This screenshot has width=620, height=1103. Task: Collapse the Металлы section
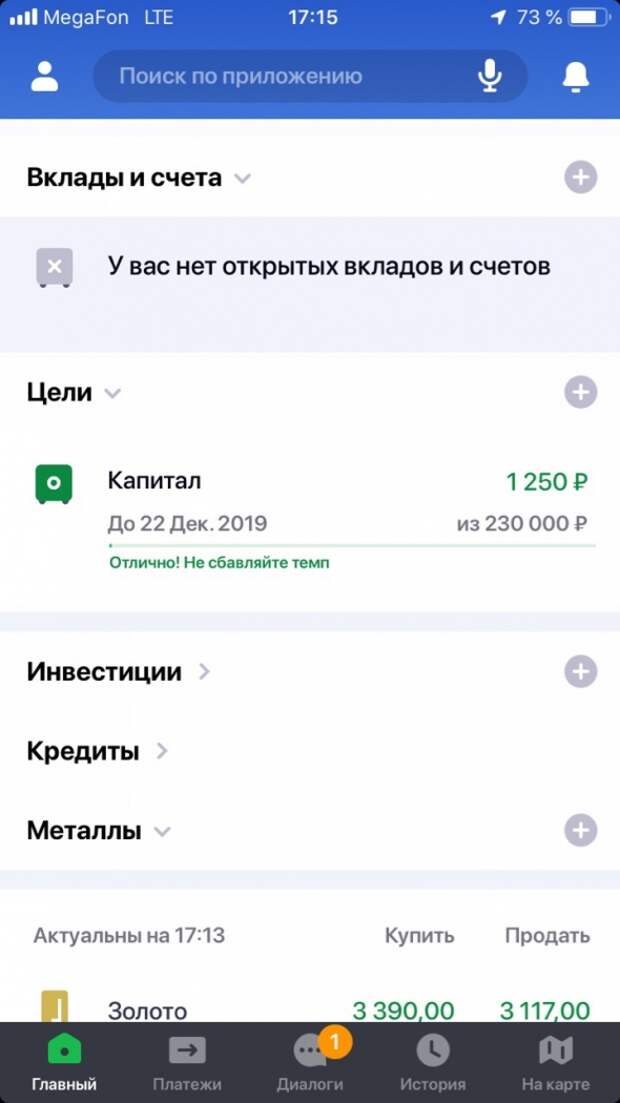[163, 831]
